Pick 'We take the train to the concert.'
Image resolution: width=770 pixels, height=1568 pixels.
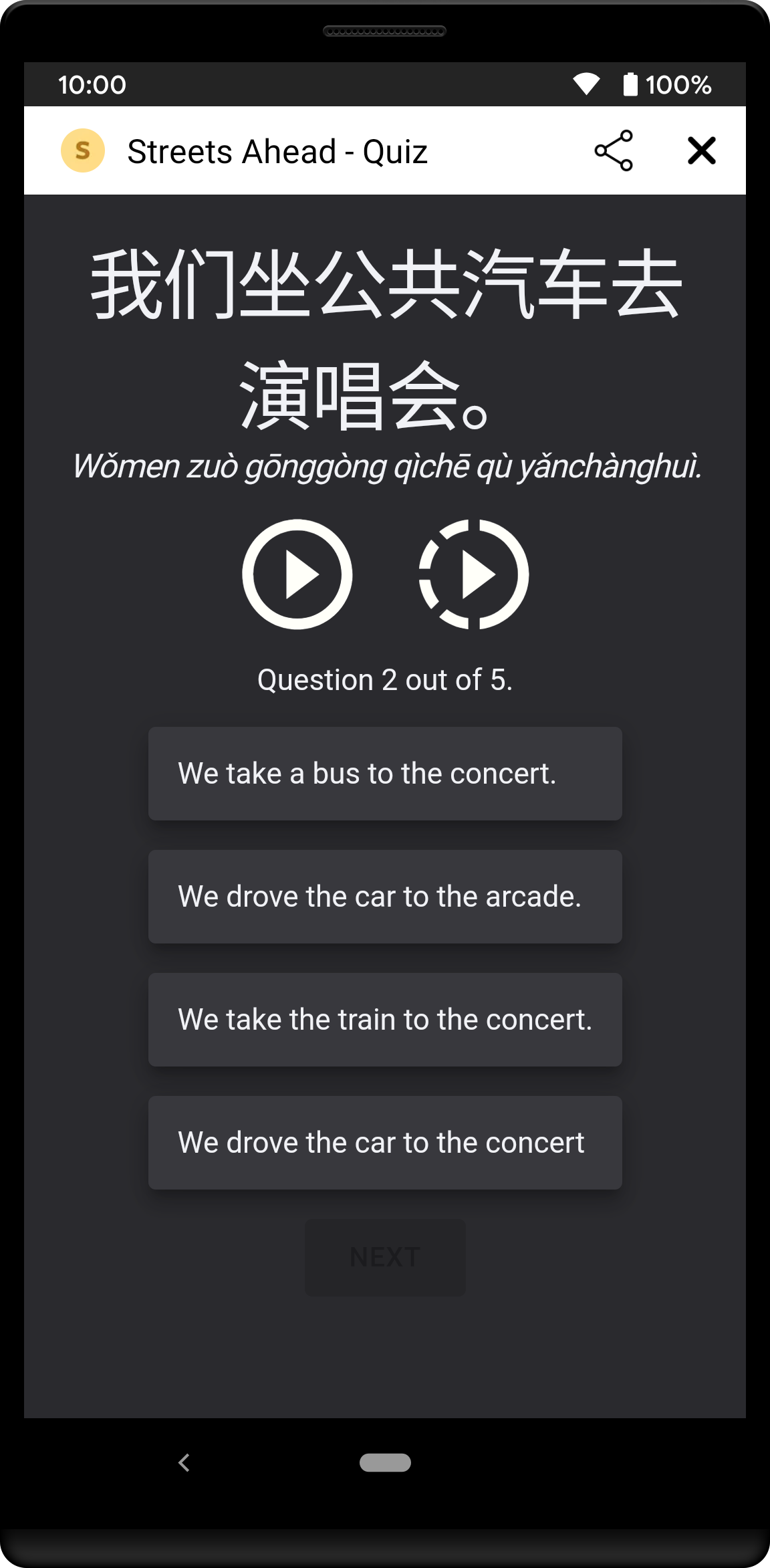click(x=385, y=1020)
